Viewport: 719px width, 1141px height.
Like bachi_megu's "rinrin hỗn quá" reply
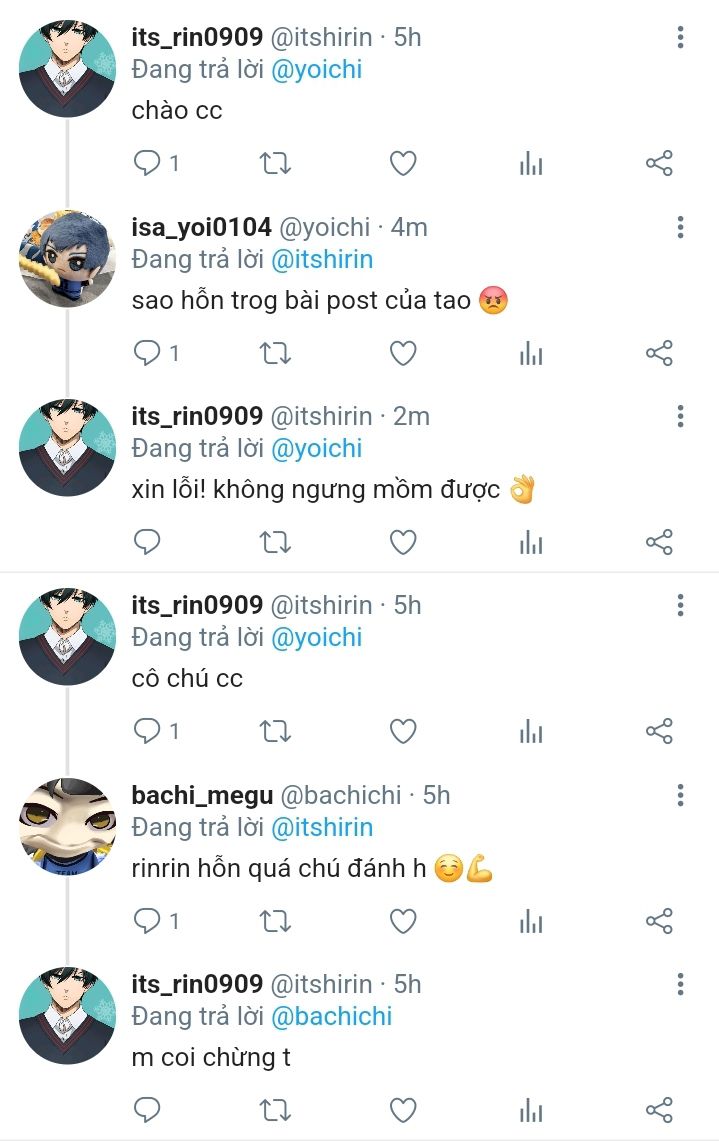403,921
